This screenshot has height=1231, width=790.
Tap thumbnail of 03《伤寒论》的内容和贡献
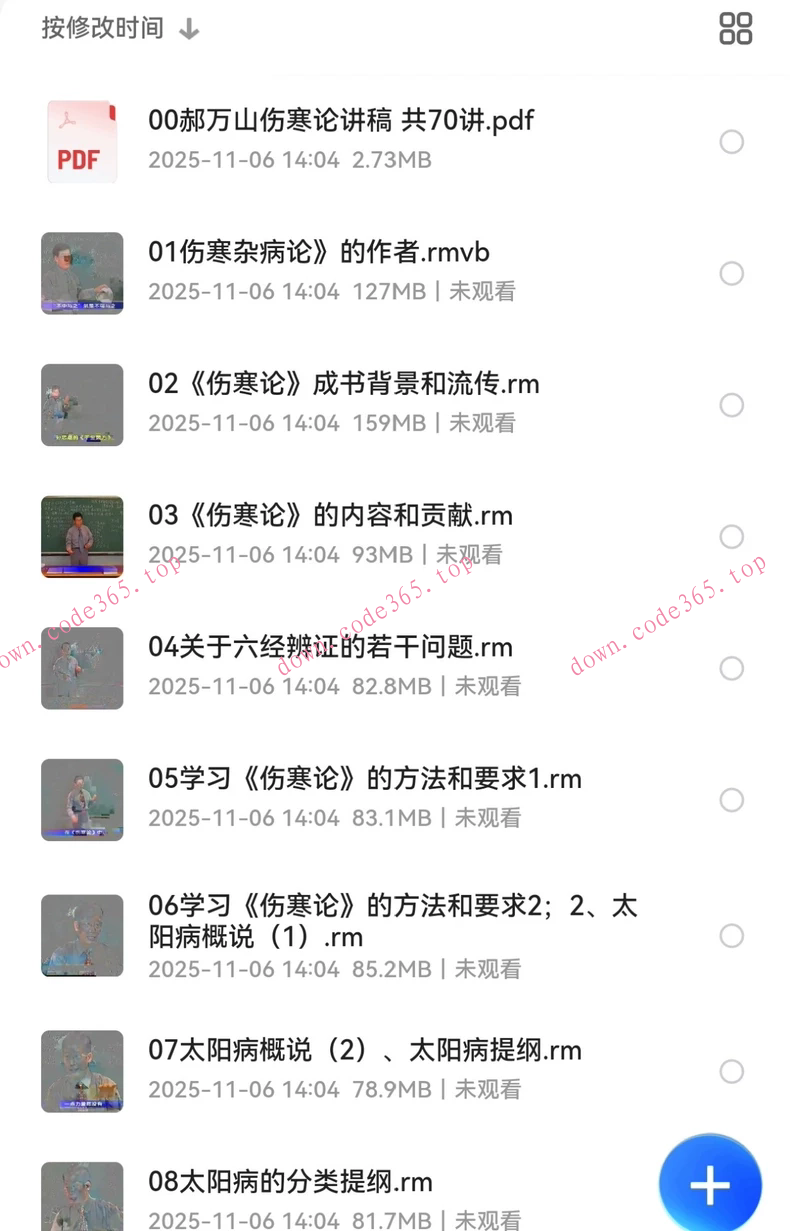pyautogui.click(x=82, y=537)
